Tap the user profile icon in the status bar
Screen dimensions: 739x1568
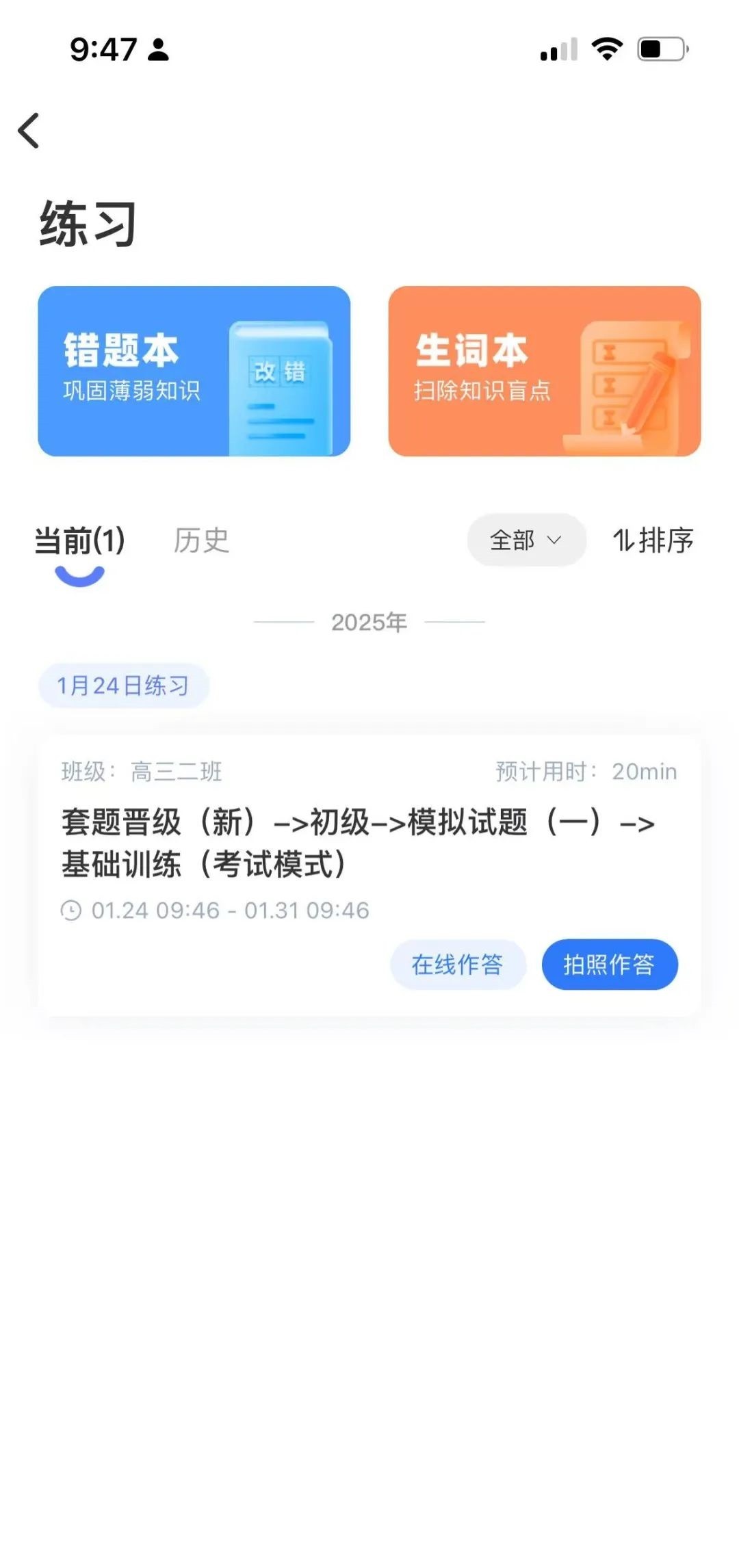pos(159,48)
